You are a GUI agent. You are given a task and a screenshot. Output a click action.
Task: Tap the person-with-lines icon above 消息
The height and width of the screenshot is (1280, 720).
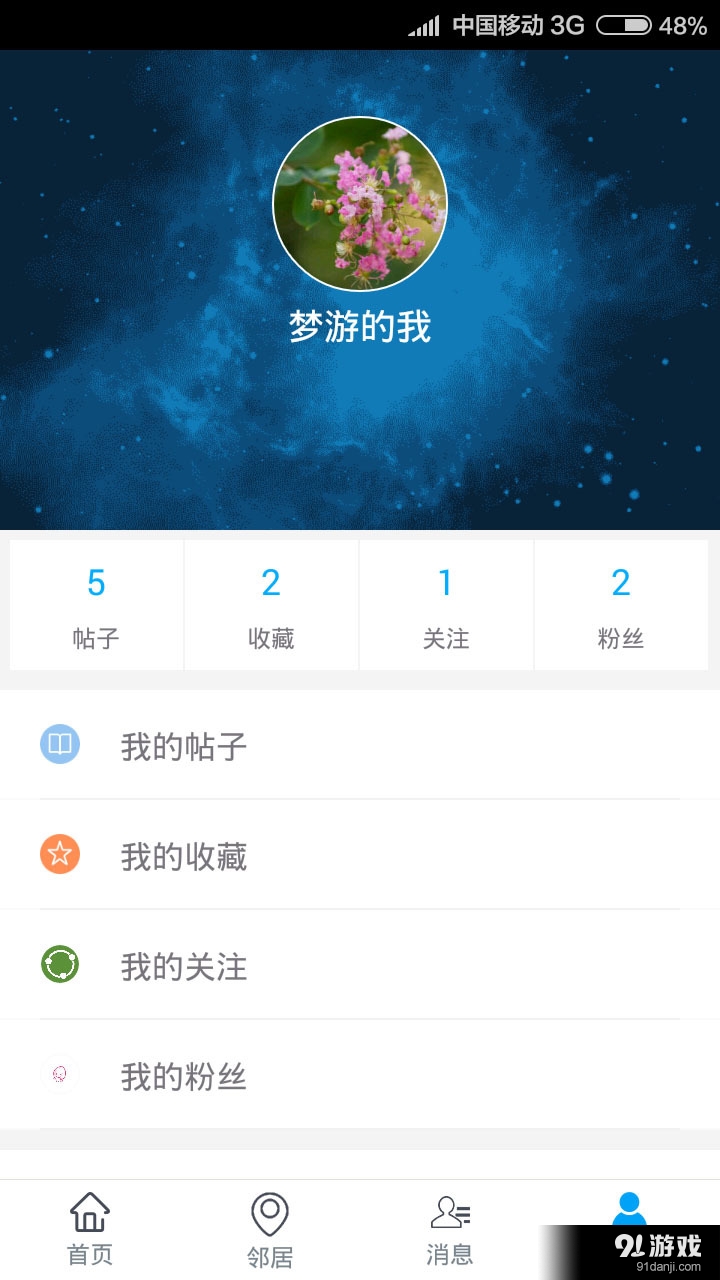(x=450, y=1212)
